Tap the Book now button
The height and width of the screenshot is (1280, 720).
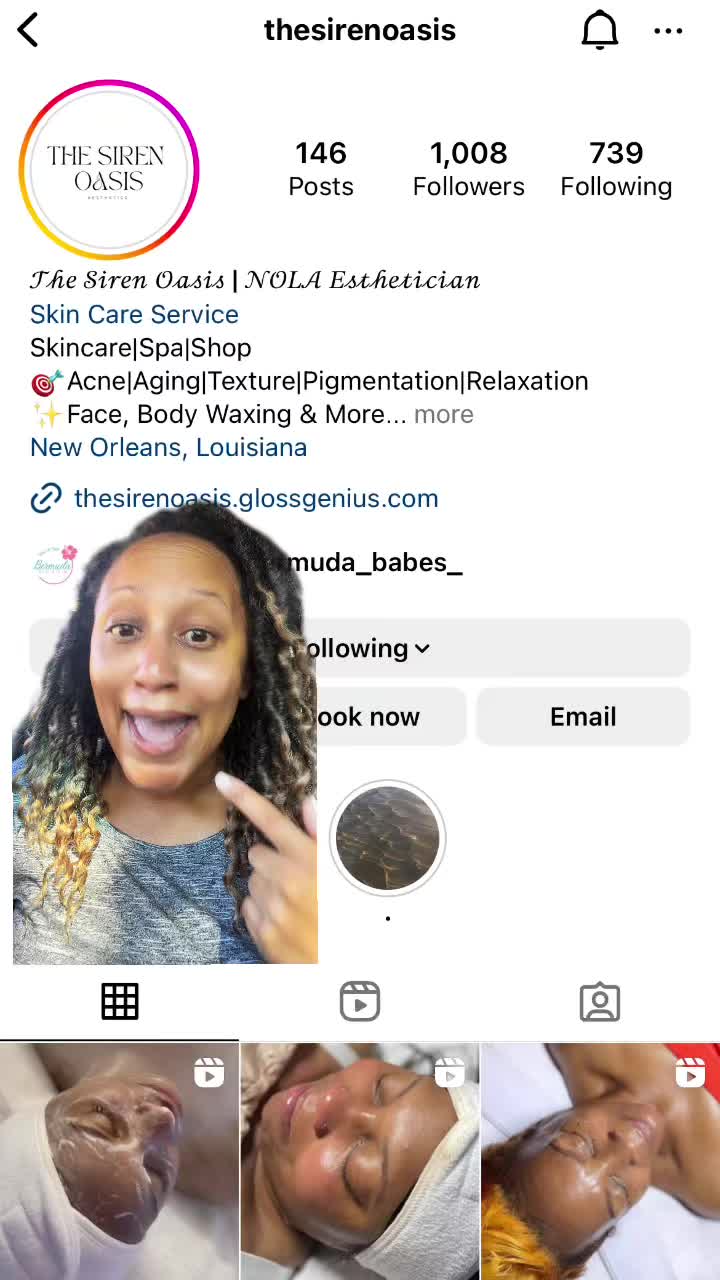pos(390,717)
